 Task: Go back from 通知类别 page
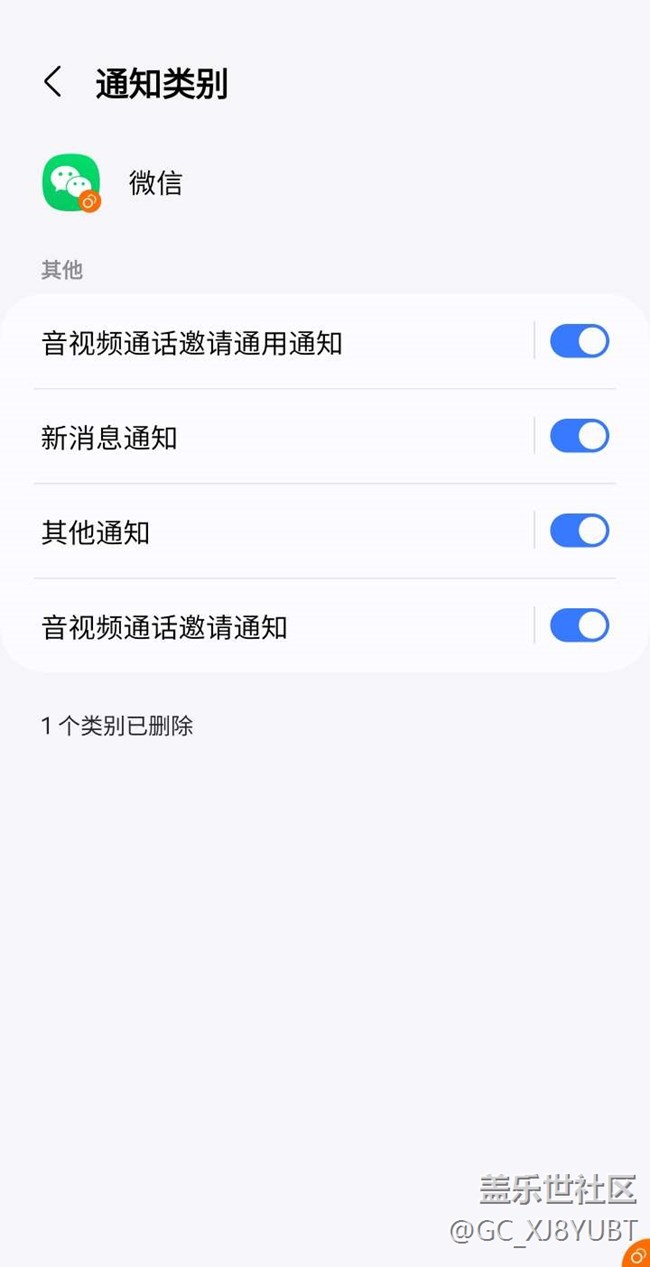click(x=53, y=83)
